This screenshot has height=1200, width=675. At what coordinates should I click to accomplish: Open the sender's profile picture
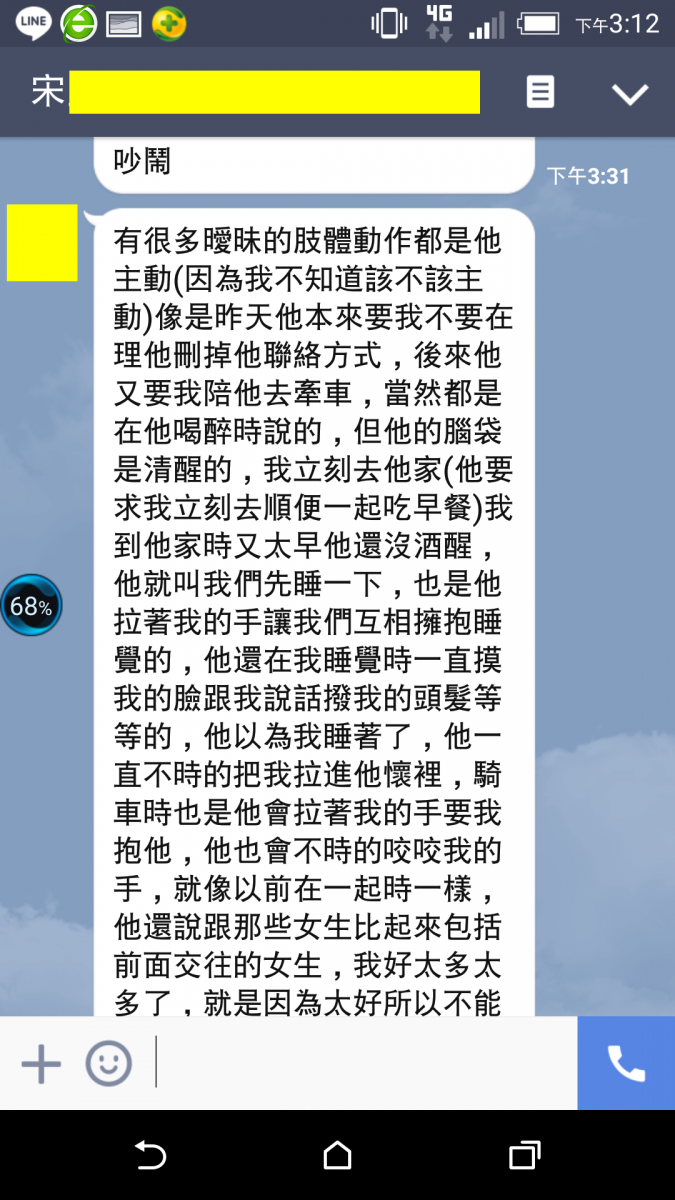point(42,243)
